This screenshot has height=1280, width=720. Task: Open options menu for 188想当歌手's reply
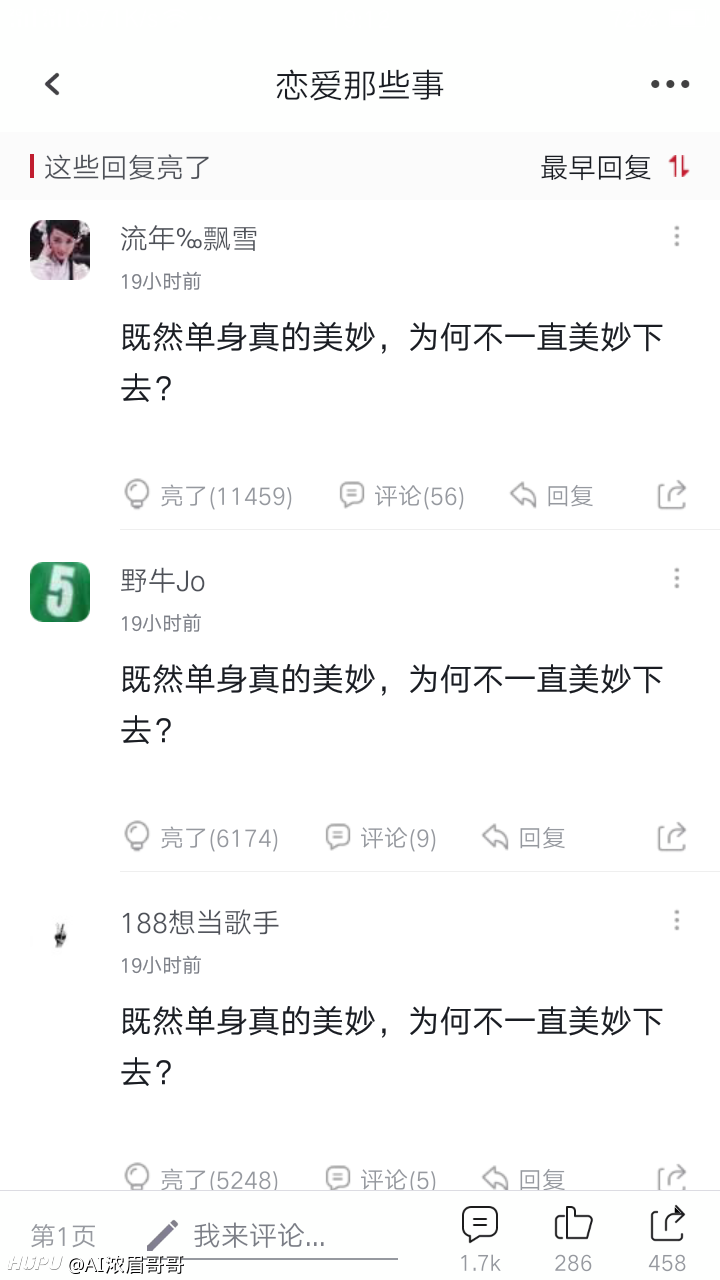point(677,921)
